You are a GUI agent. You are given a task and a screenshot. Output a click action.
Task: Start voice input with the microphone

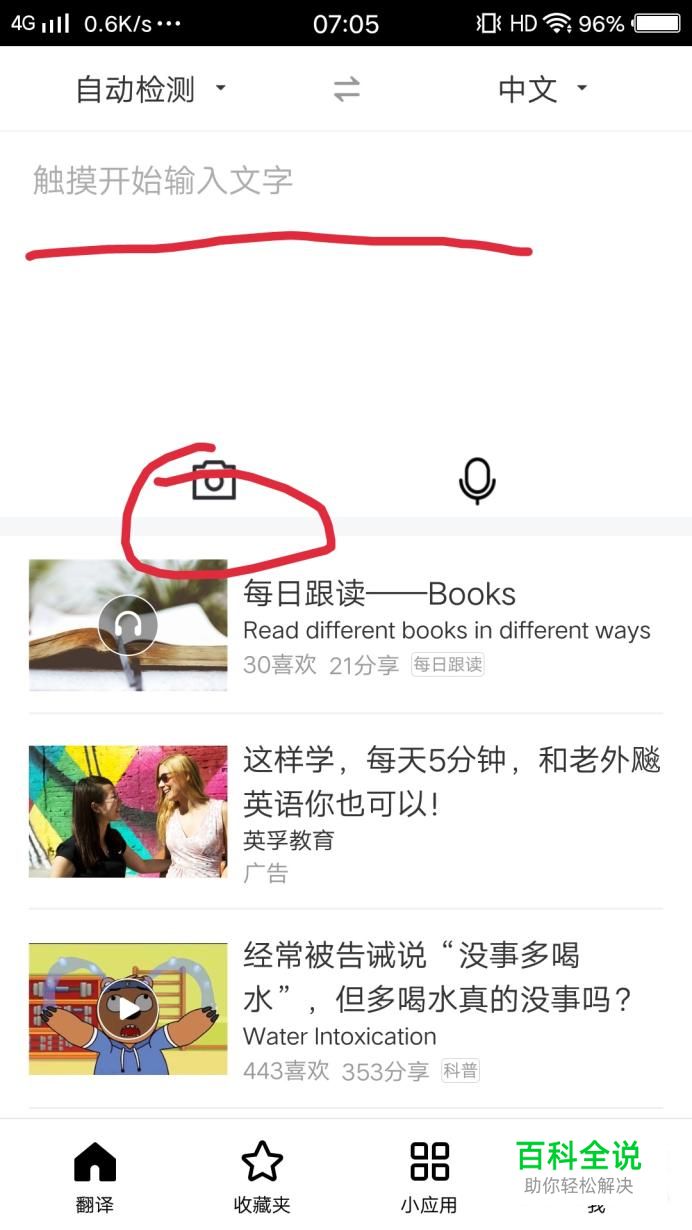pyautogui.click(x=477, y=481)
